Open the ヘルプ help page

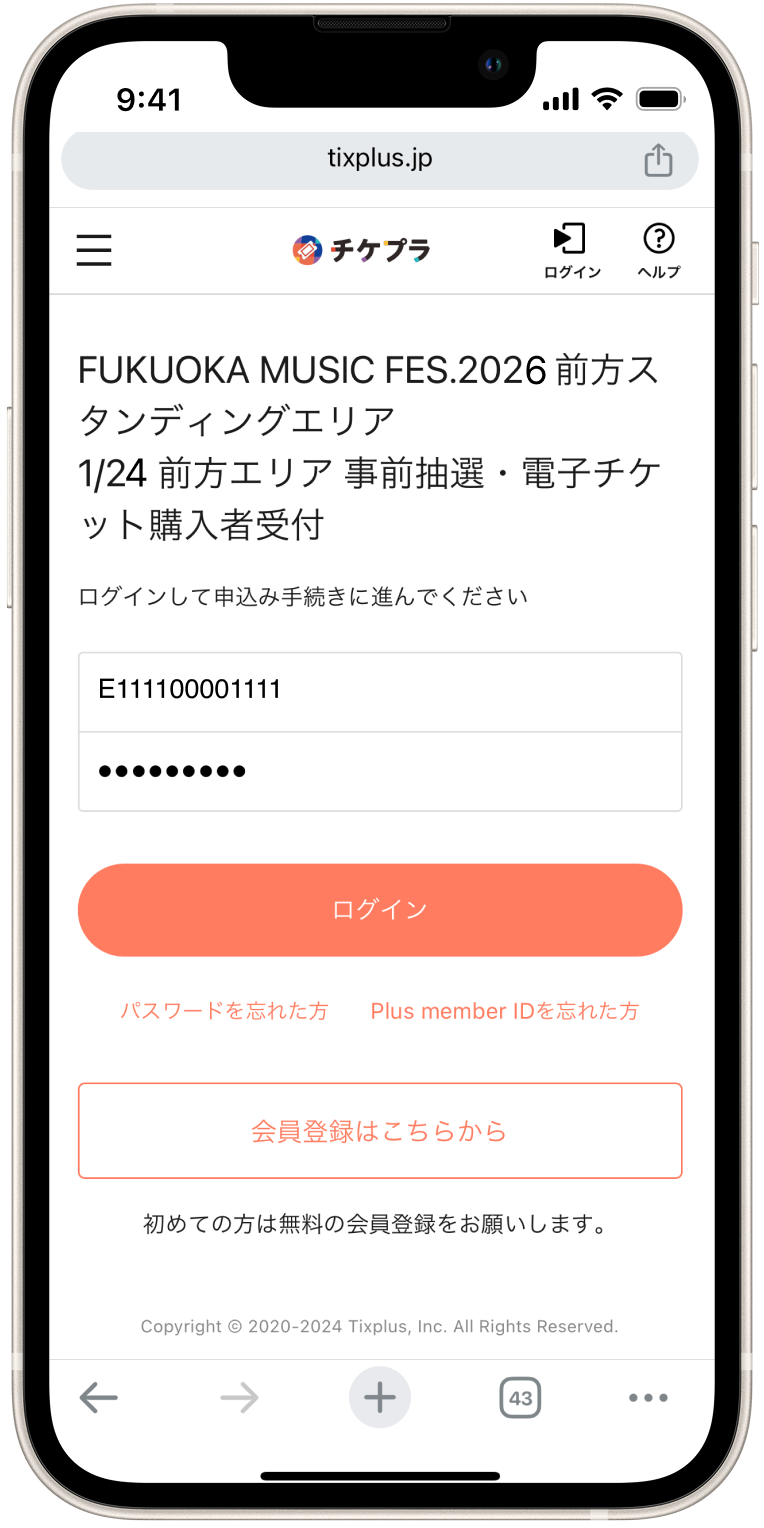[658, 250]
